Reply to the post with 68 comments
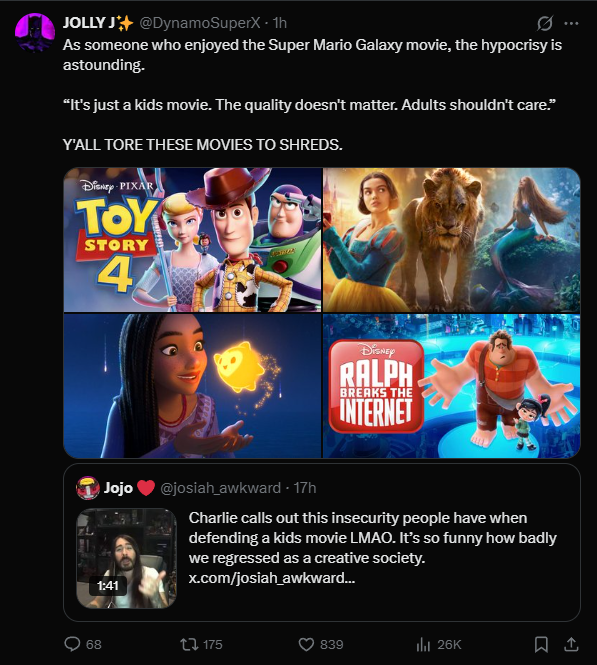Image resolution: width=597 pixels, height=665 pixels. point(83,644)
